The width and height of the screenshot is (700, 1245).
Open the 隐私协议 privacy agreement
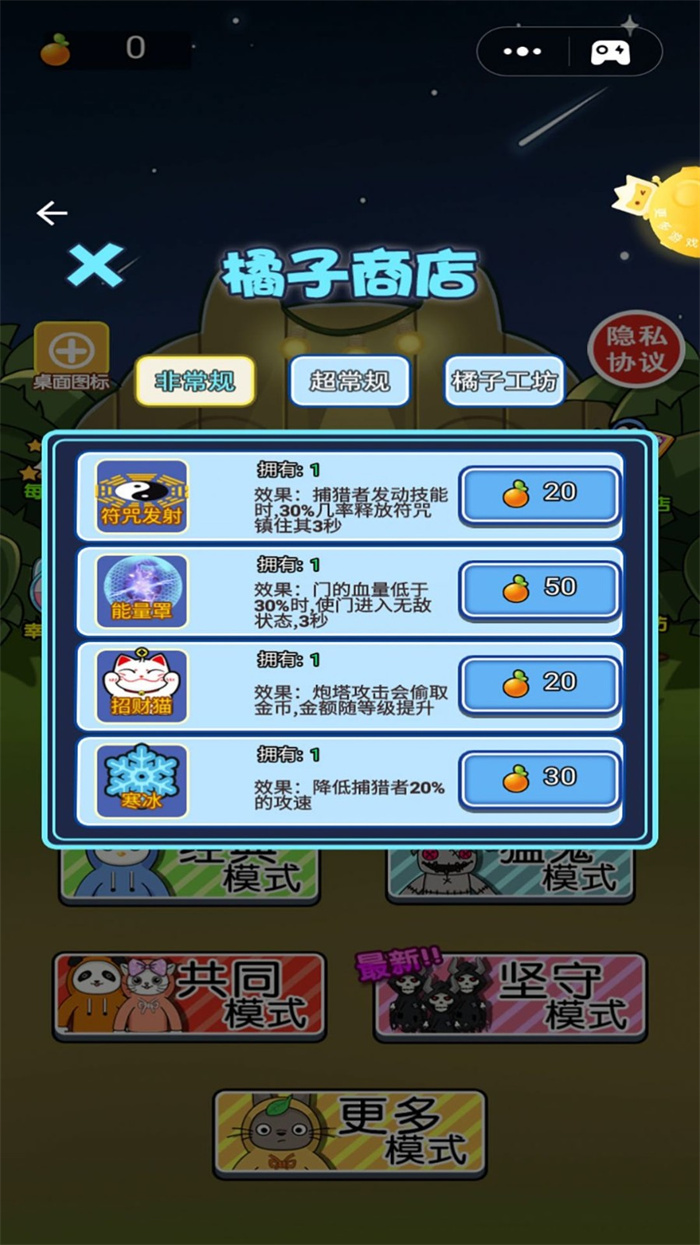pyautogui.click(x=636, y=349)
